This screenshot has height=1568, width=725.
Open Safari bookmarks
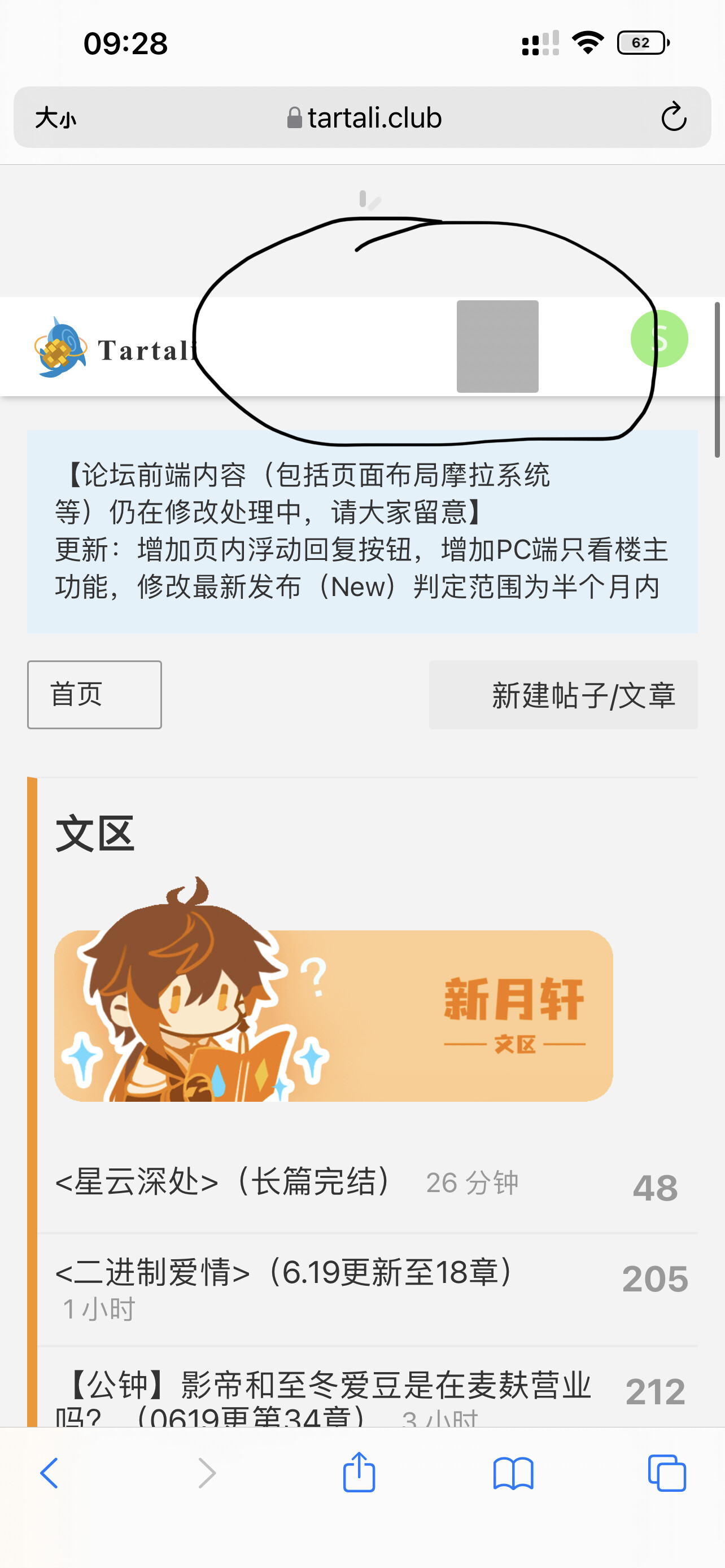click(513, 1474)
